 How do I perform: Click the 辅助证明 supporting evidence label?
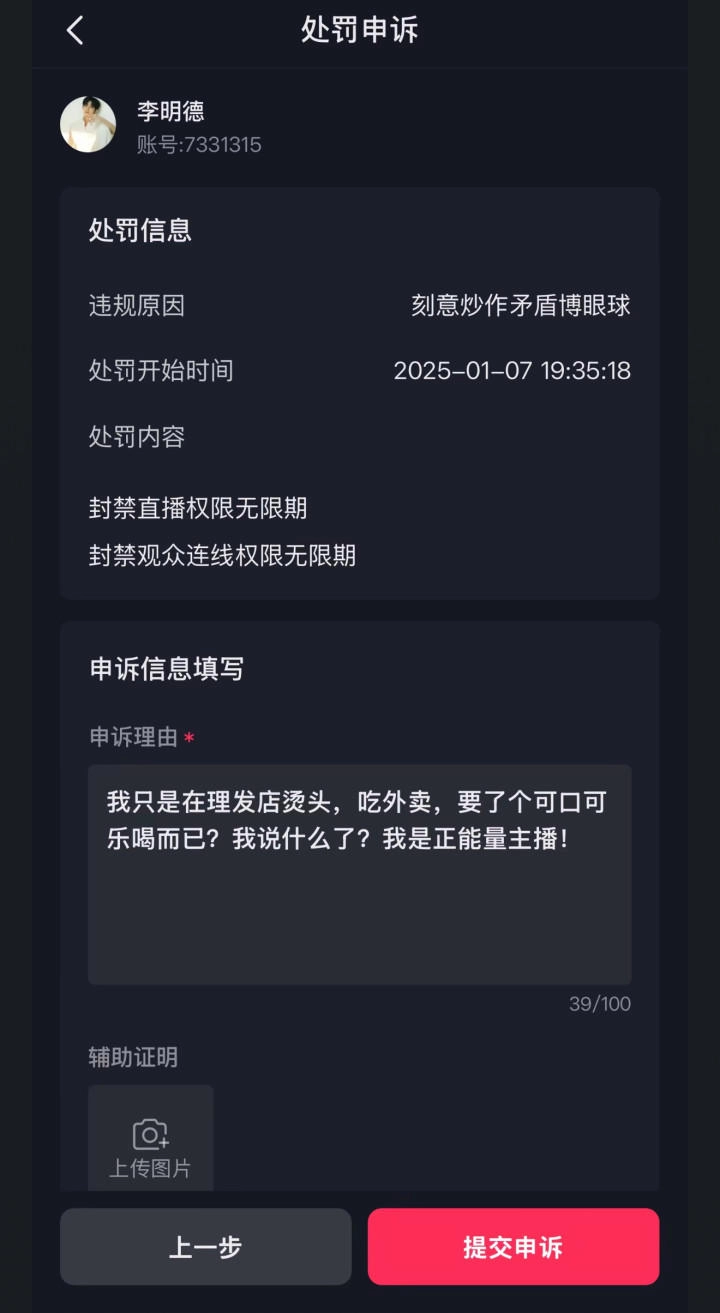[x=131, y=1057]
